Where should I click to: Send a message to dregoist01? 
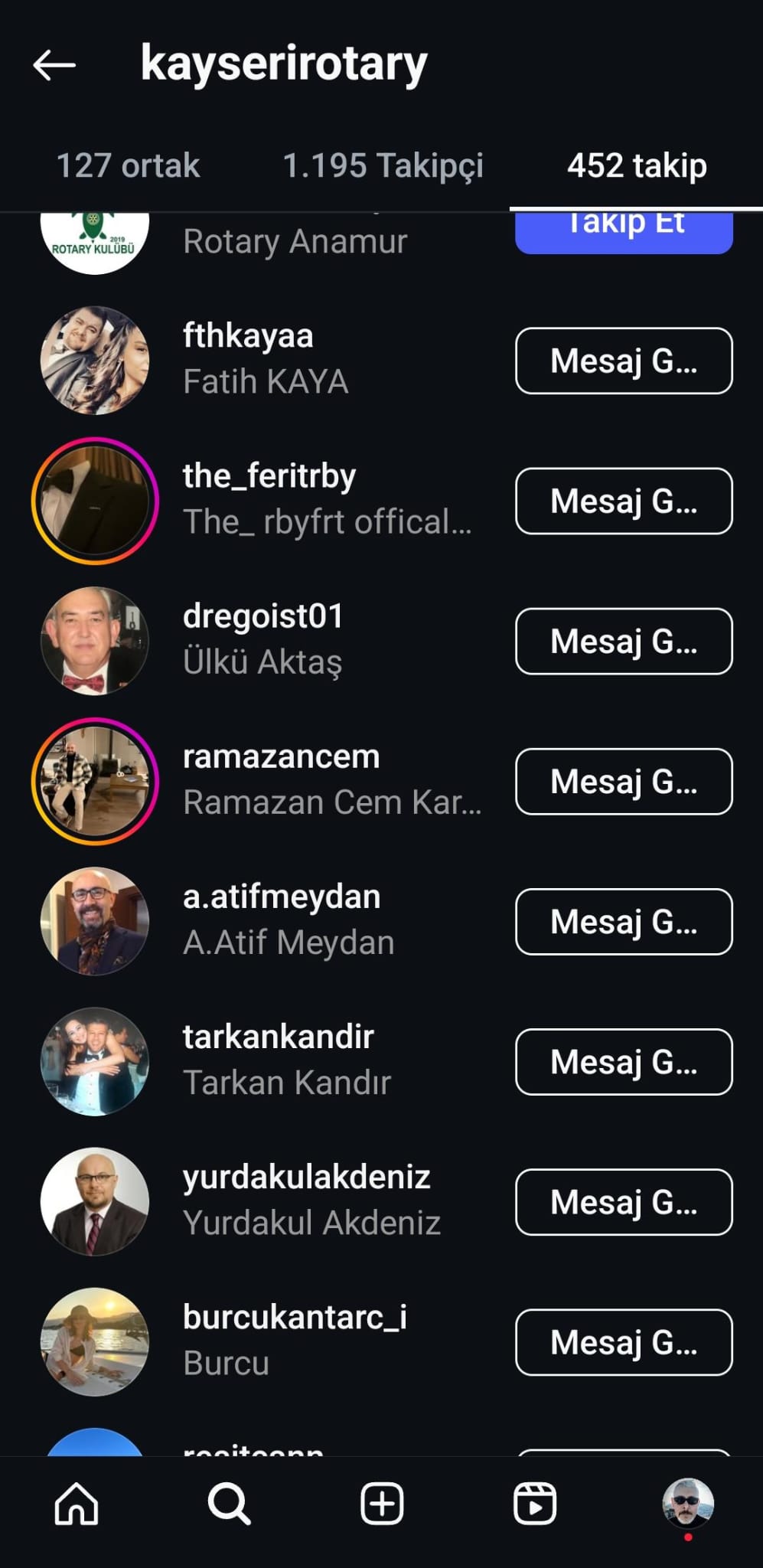(x=623, y=641)
